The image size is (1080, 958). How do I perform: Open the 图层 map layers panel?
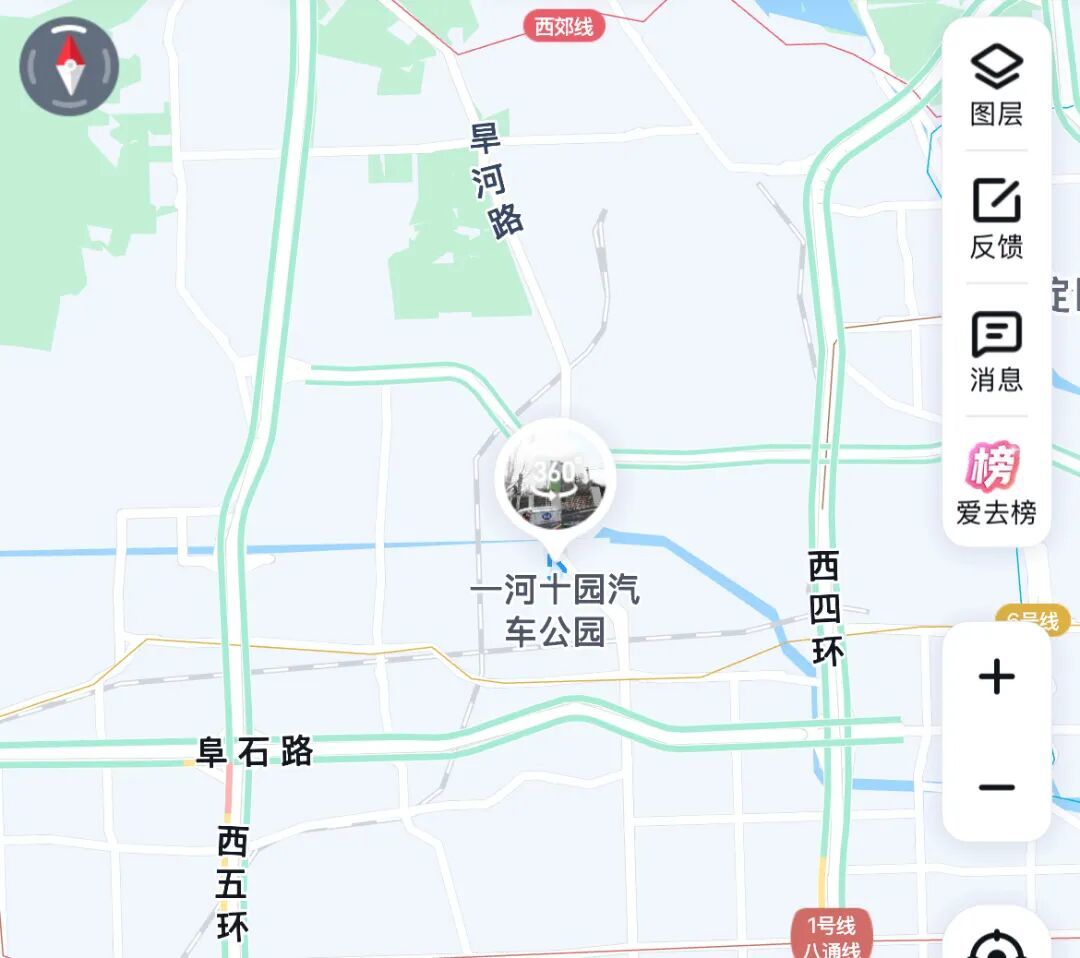(996, 86)
